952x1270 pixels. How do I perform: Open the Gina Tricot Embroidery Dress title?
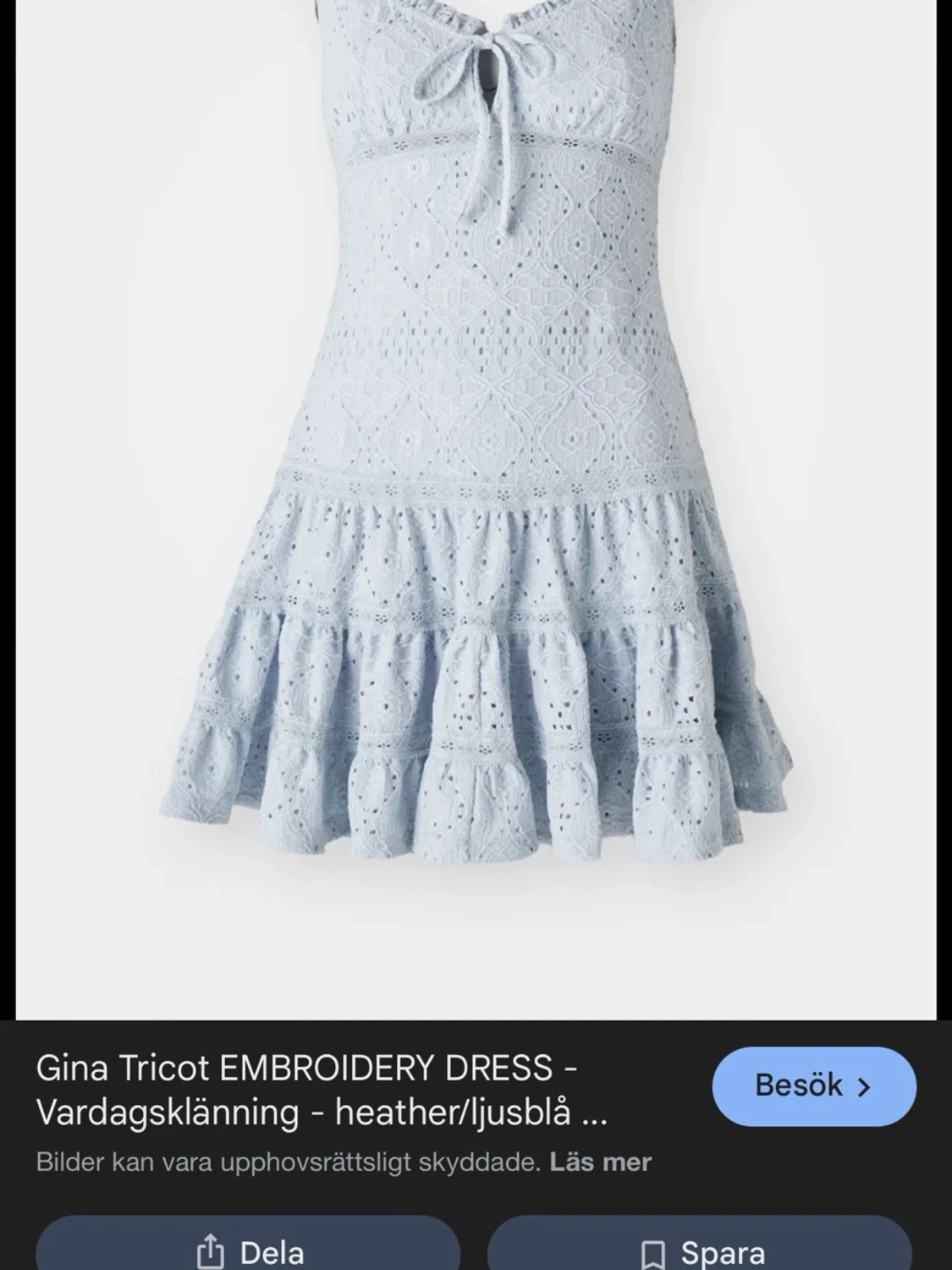322,1090
